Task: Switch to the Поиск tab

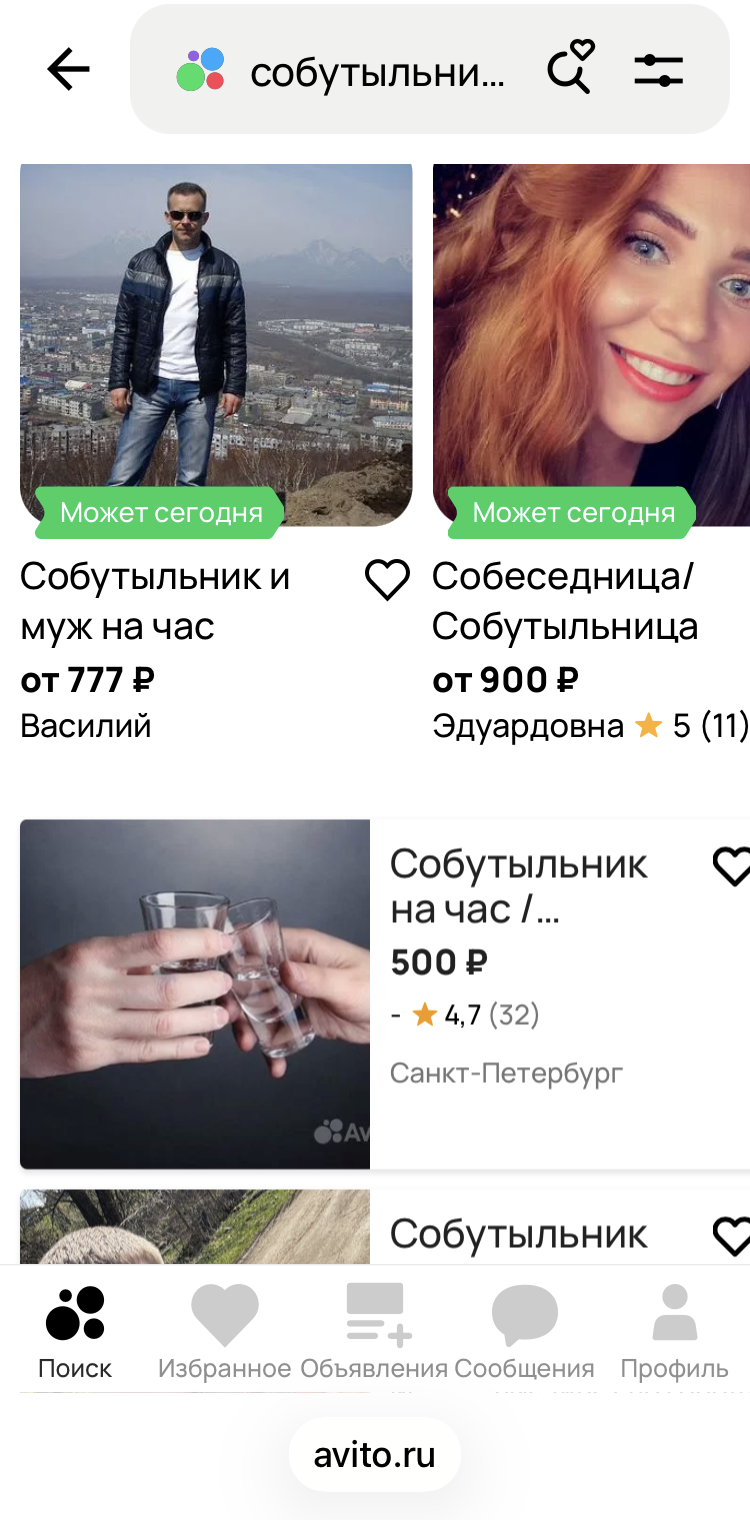Action: [x=75, y=1331]
